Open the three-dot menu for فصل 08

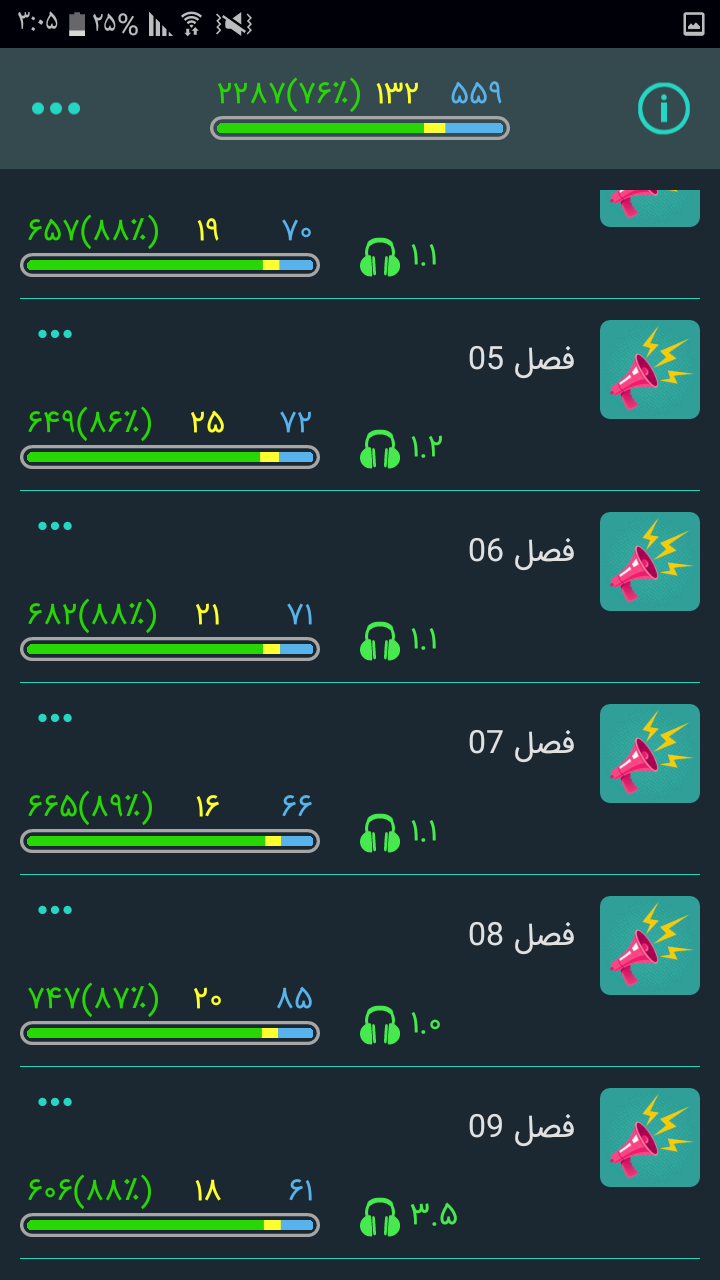pyautogui.click(x=55, y=910)
